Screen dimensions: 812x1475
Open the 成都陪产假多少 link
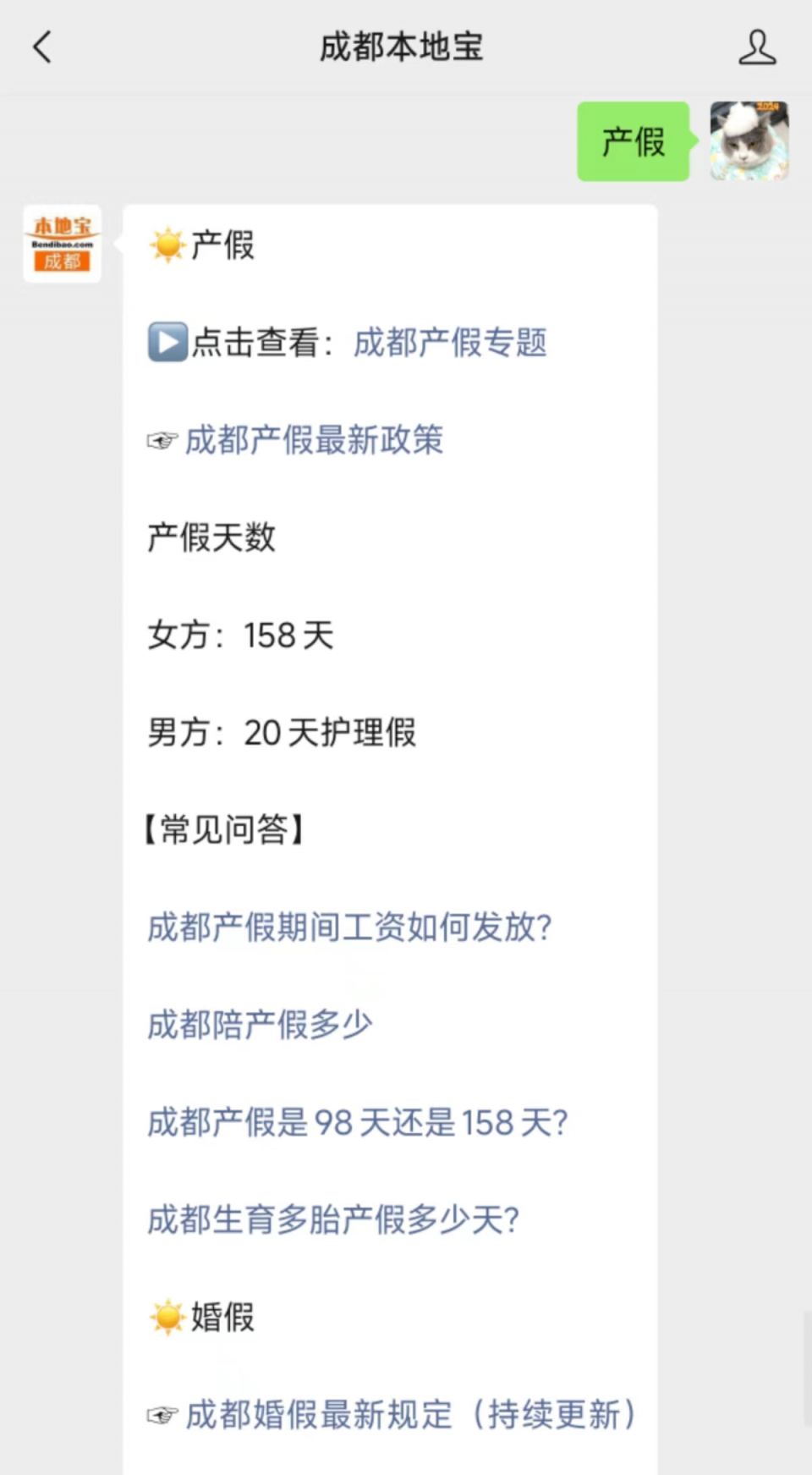[x=260, y=1025]
